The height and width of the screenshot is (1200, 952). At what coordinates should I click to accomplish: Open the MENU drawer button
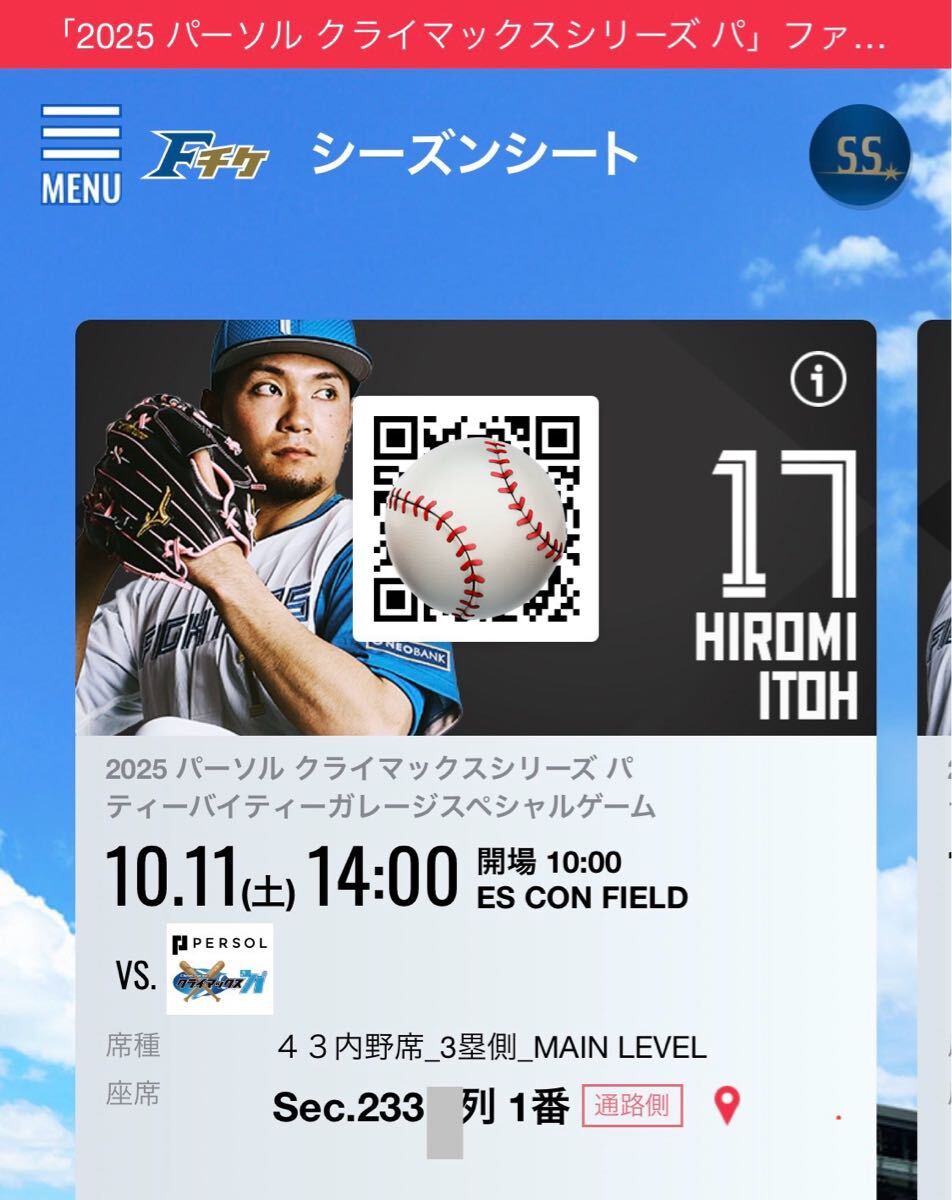pyautogui.click(x=81, y=154)
